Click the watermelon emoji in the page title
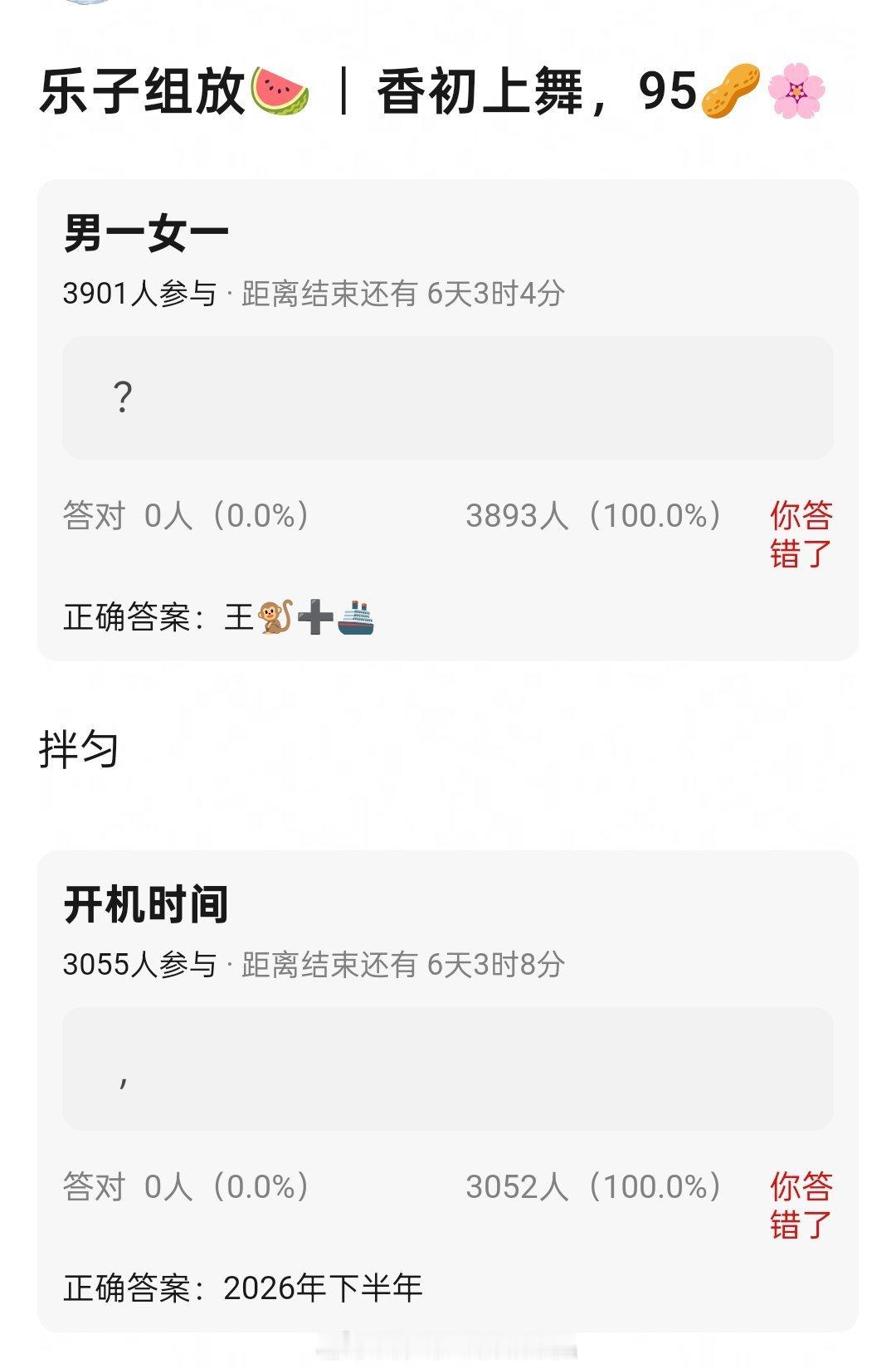This screenshot has height=1368, width=896. click(278, 91)
